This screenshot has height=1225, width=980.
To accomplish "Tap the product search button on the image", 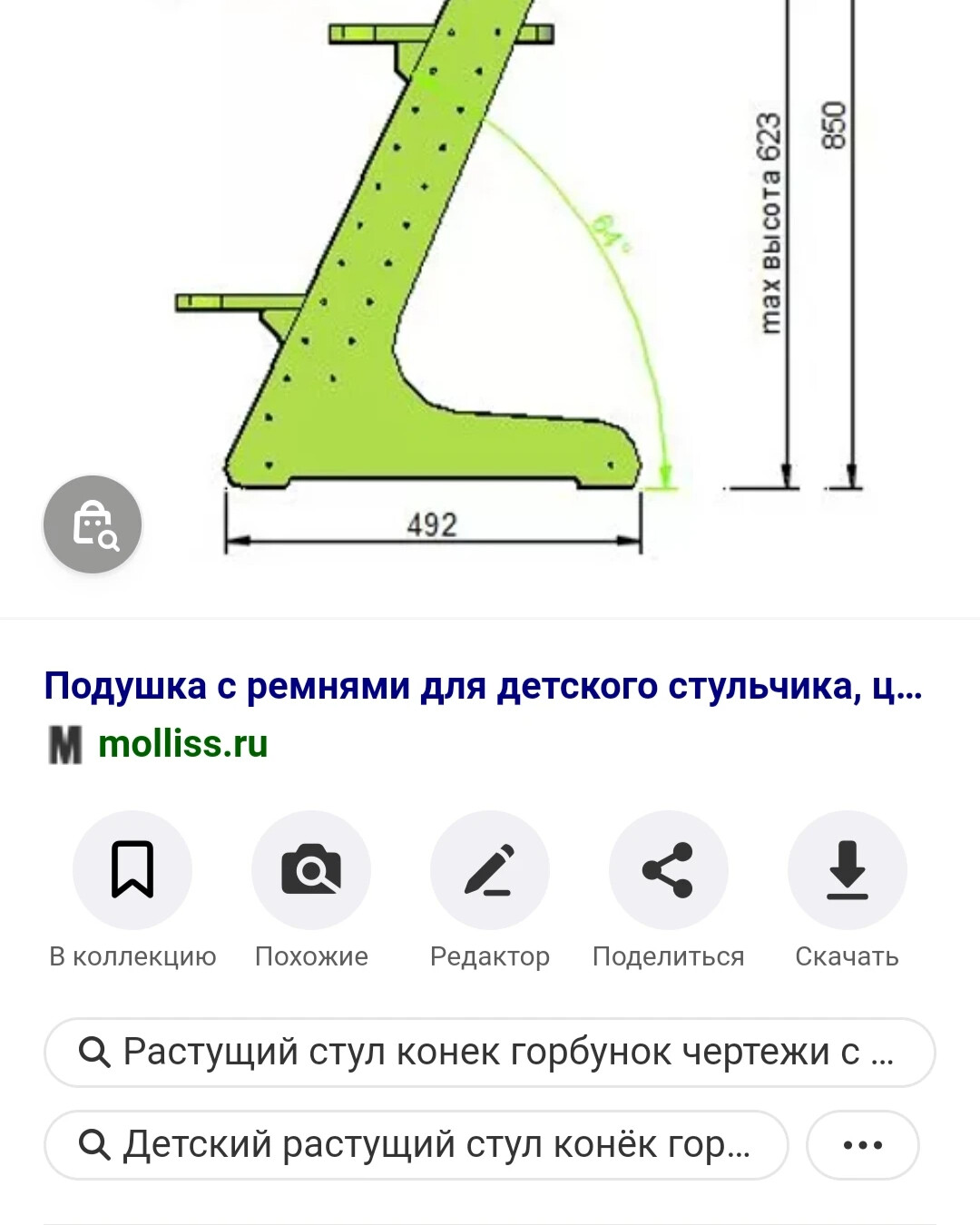I will point(93,524).
